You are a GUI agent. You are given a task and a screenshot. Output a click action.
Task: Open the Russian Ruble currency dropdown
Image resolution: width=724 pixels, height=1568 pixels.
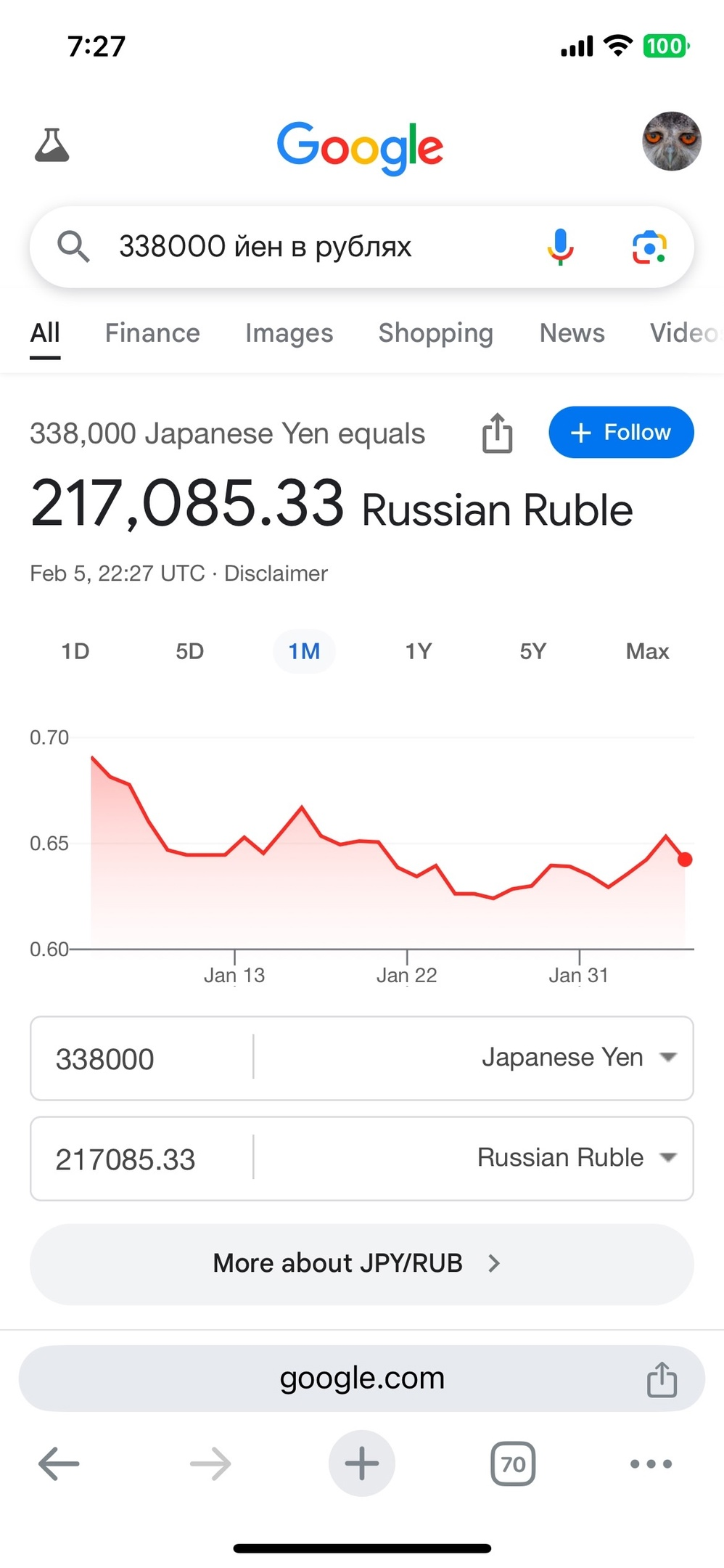coord(577,1158)
